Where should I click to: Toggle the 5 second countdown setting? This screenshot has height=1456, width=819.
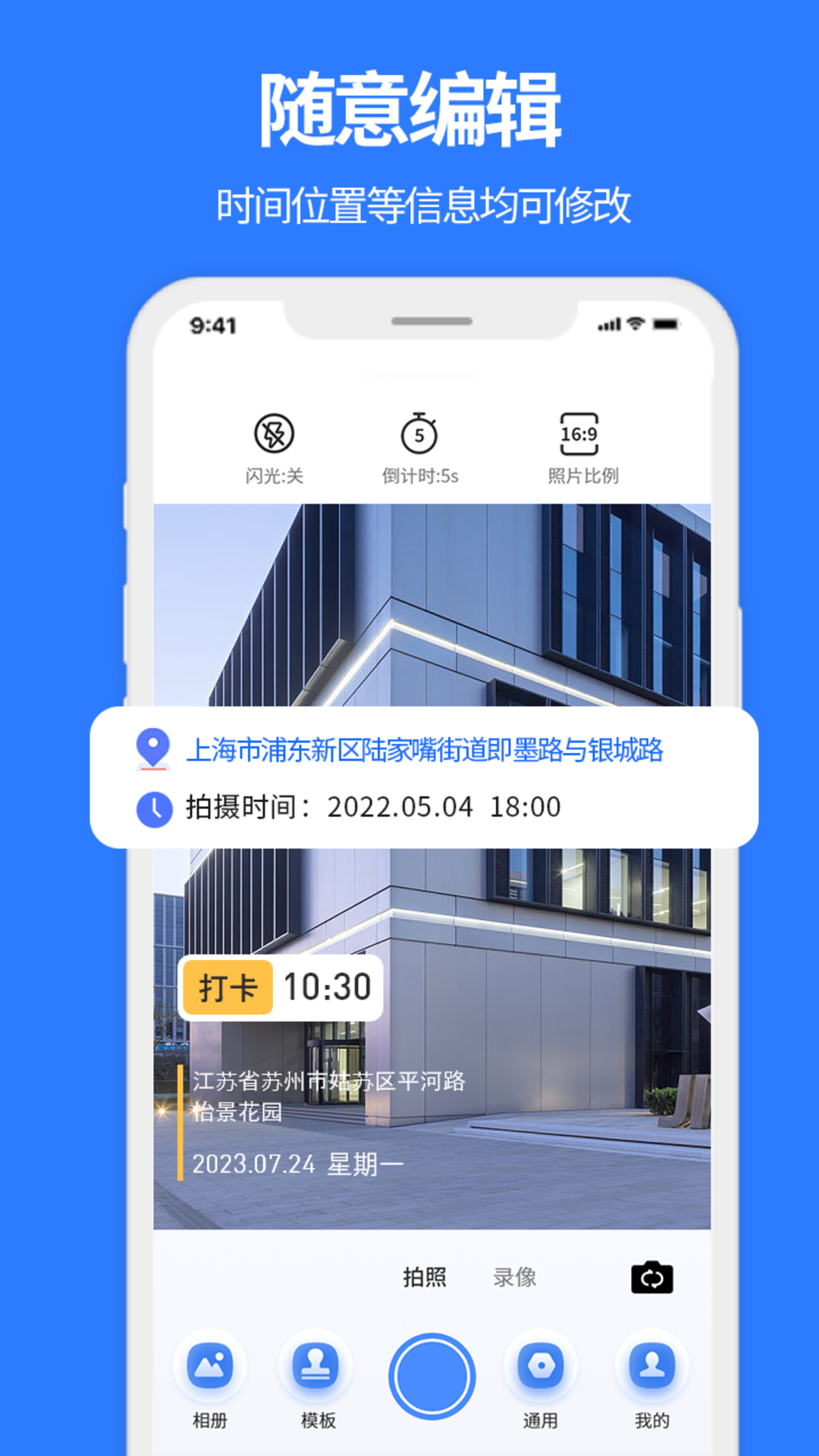click(421, 447)
